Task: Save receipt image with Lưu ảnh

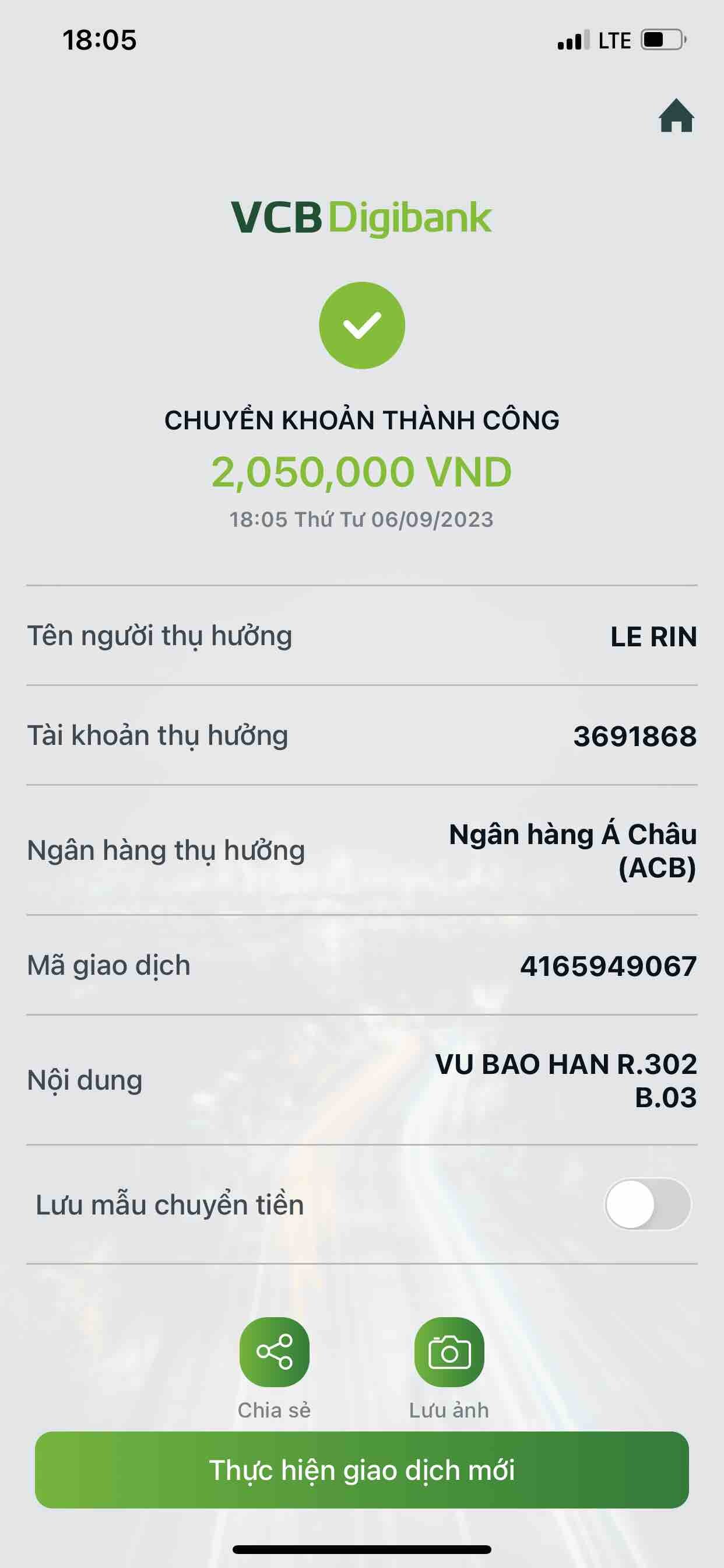Action: click(449, 1352)
